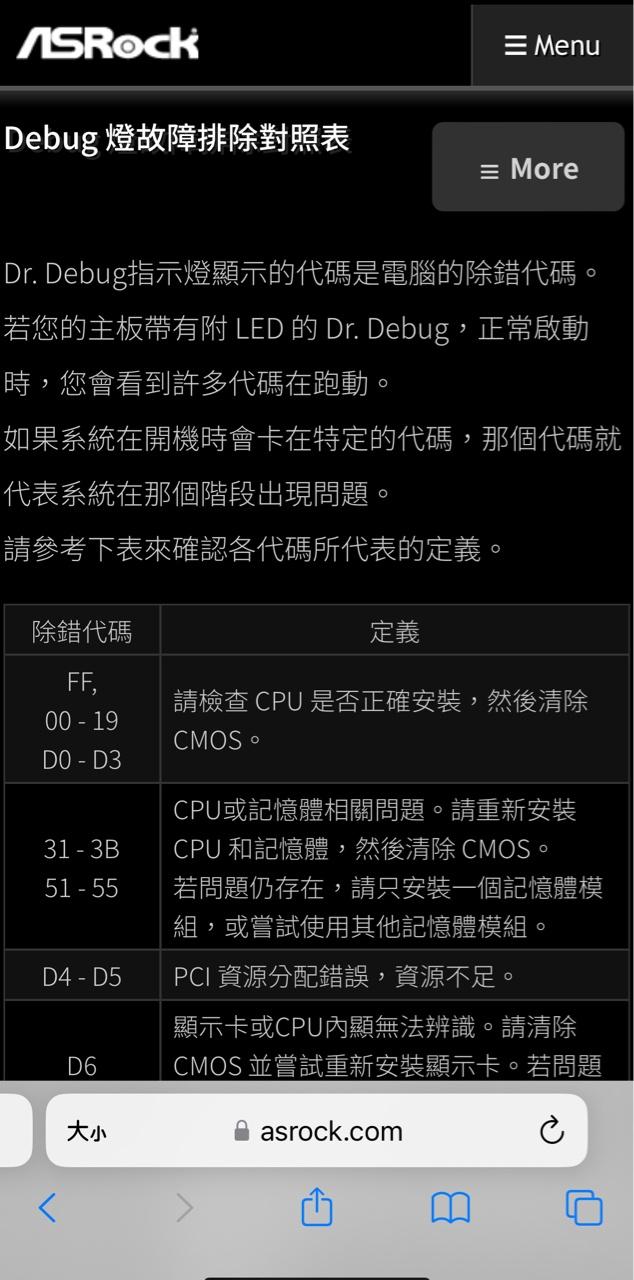
Task: Select the asrock.com address bar
Action: point(318,1131)
